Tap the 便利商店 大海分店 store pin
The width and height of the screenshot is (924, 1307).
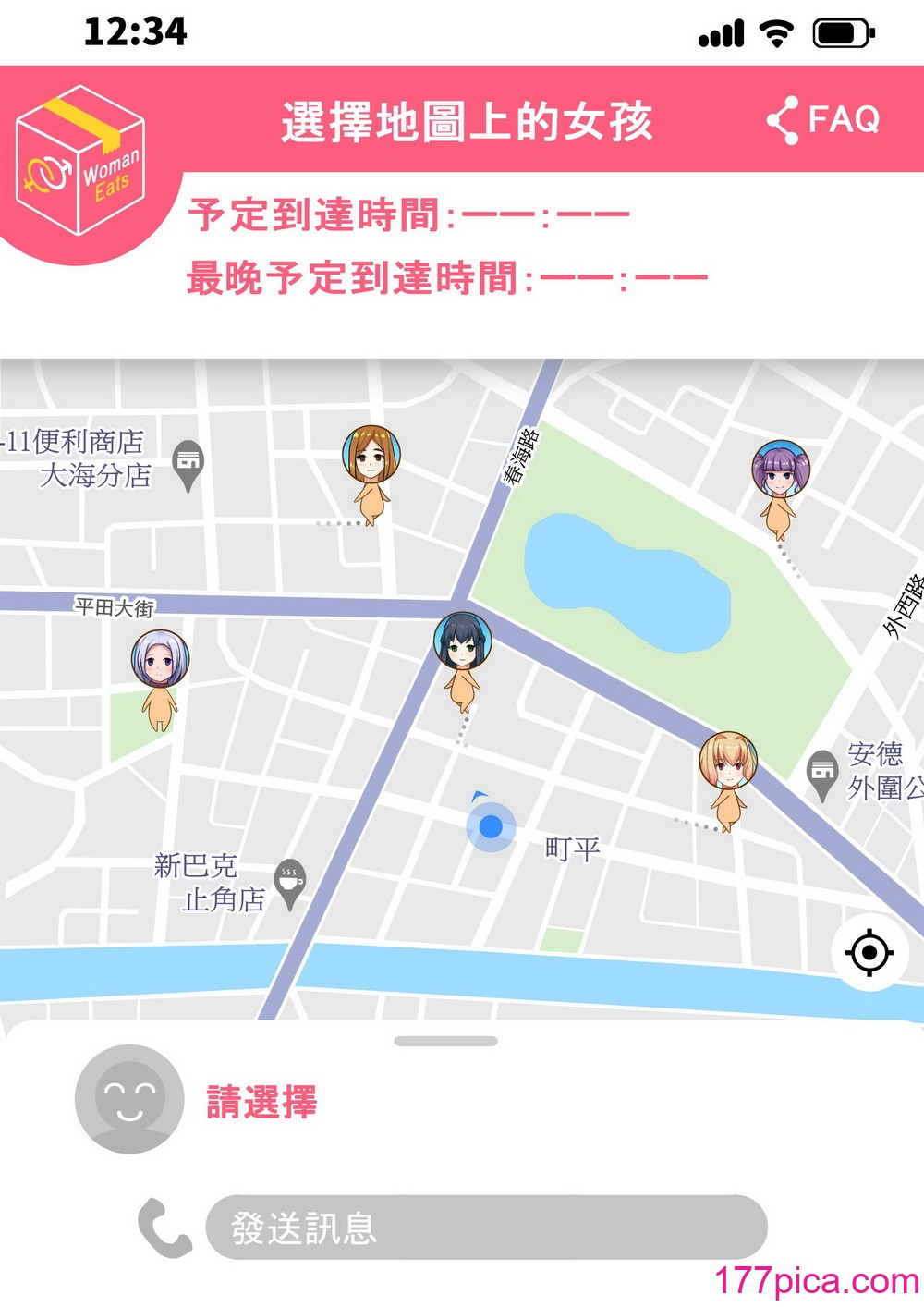(188, 461)
